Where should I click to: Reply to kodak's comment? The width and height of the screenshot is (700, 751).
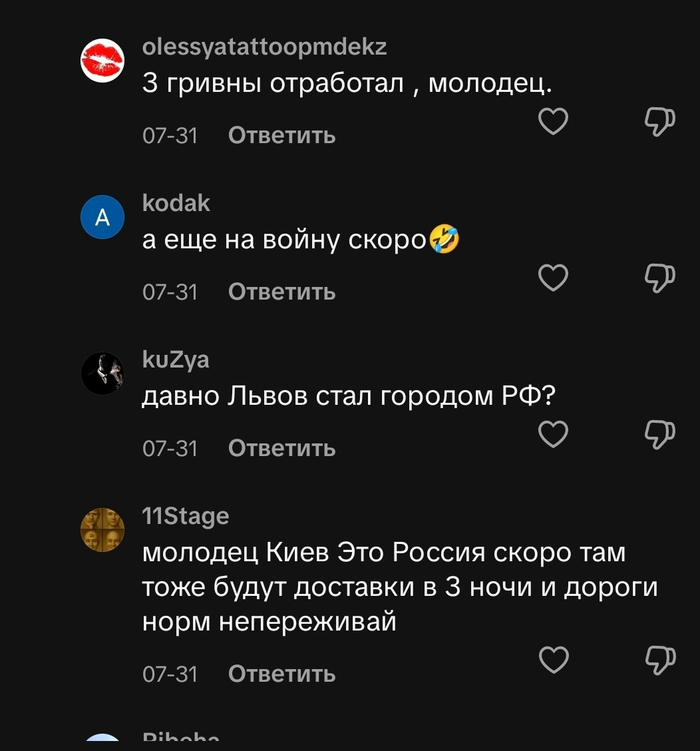(281, 292)
